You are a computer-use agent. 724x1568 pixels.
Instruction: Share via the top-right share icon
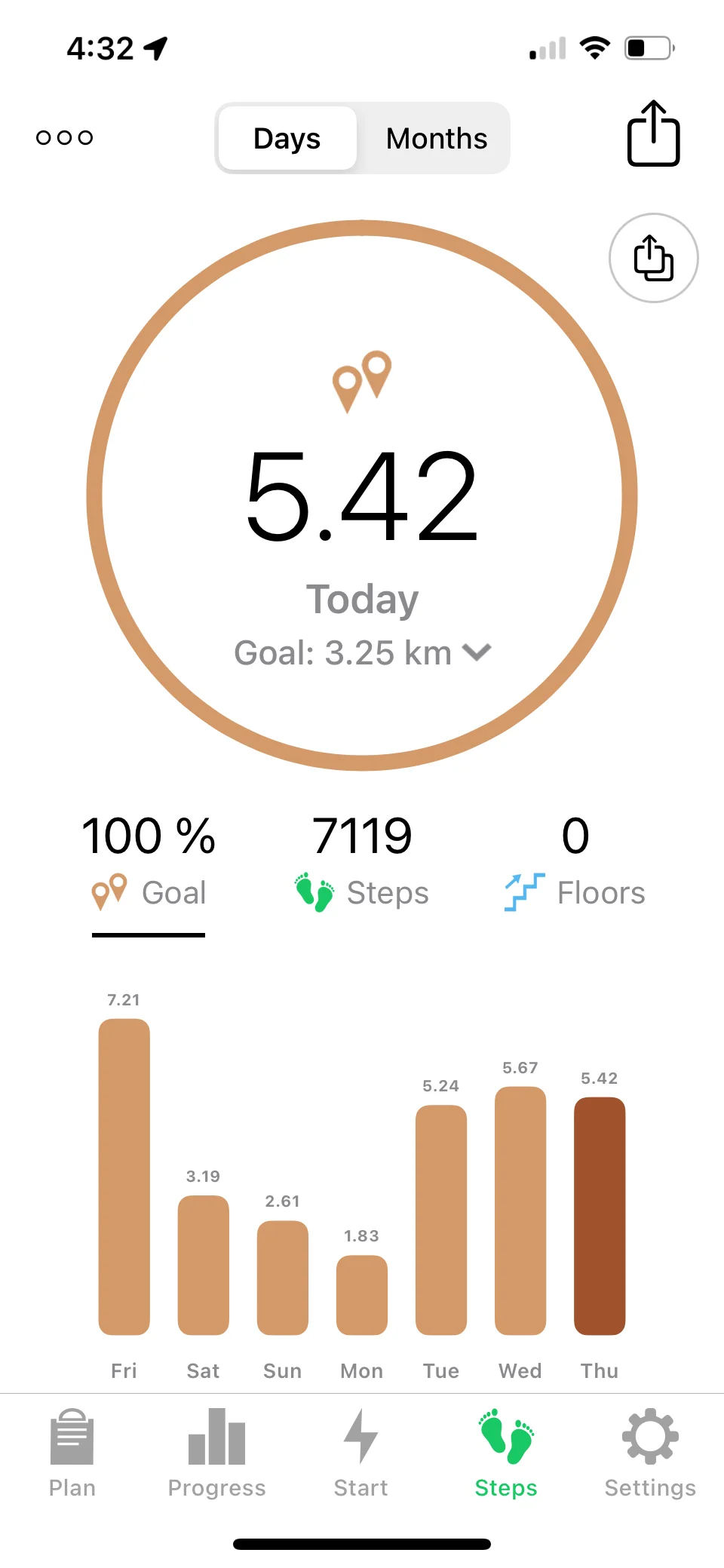tap(653, 134)
